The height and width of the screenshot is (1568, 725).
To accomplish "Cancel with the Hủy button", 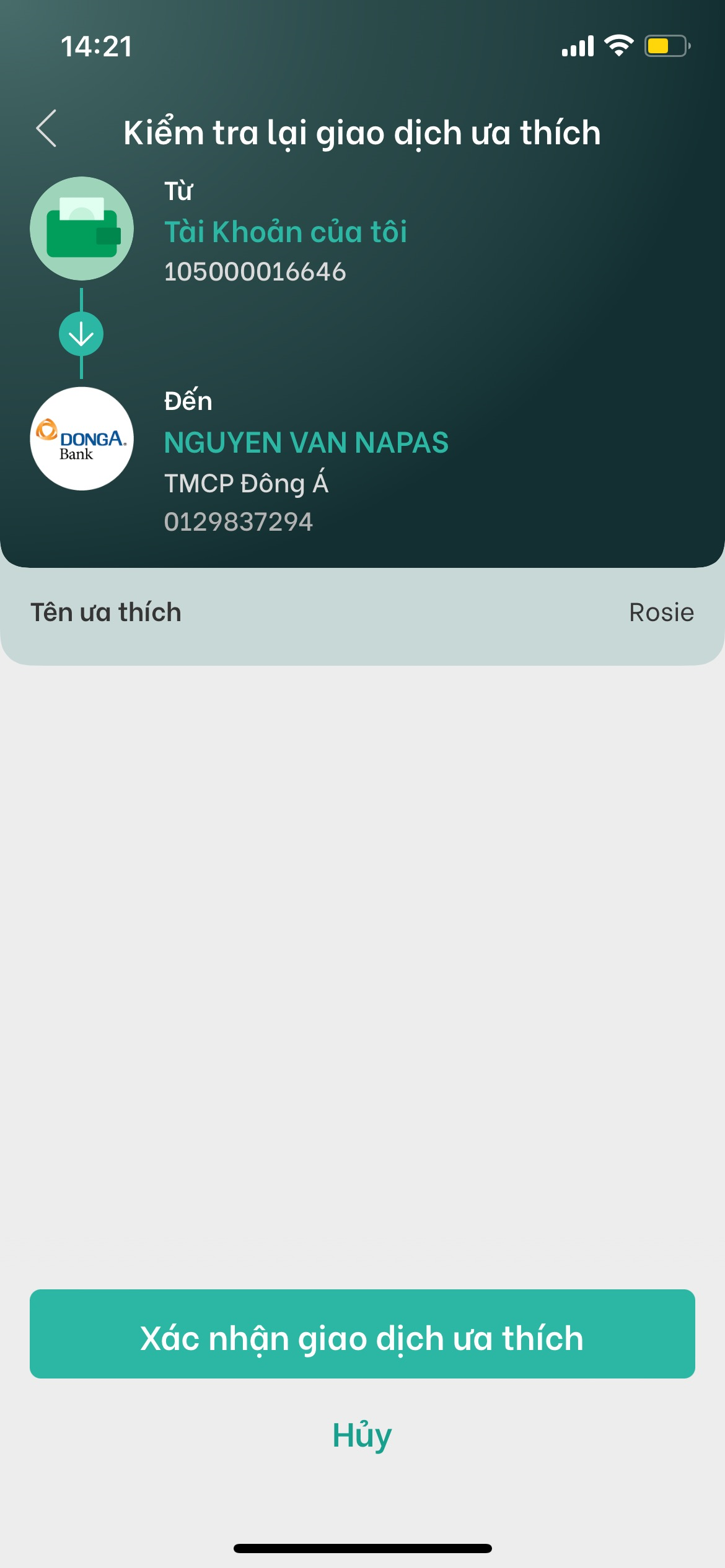I will click(362, 1434).
